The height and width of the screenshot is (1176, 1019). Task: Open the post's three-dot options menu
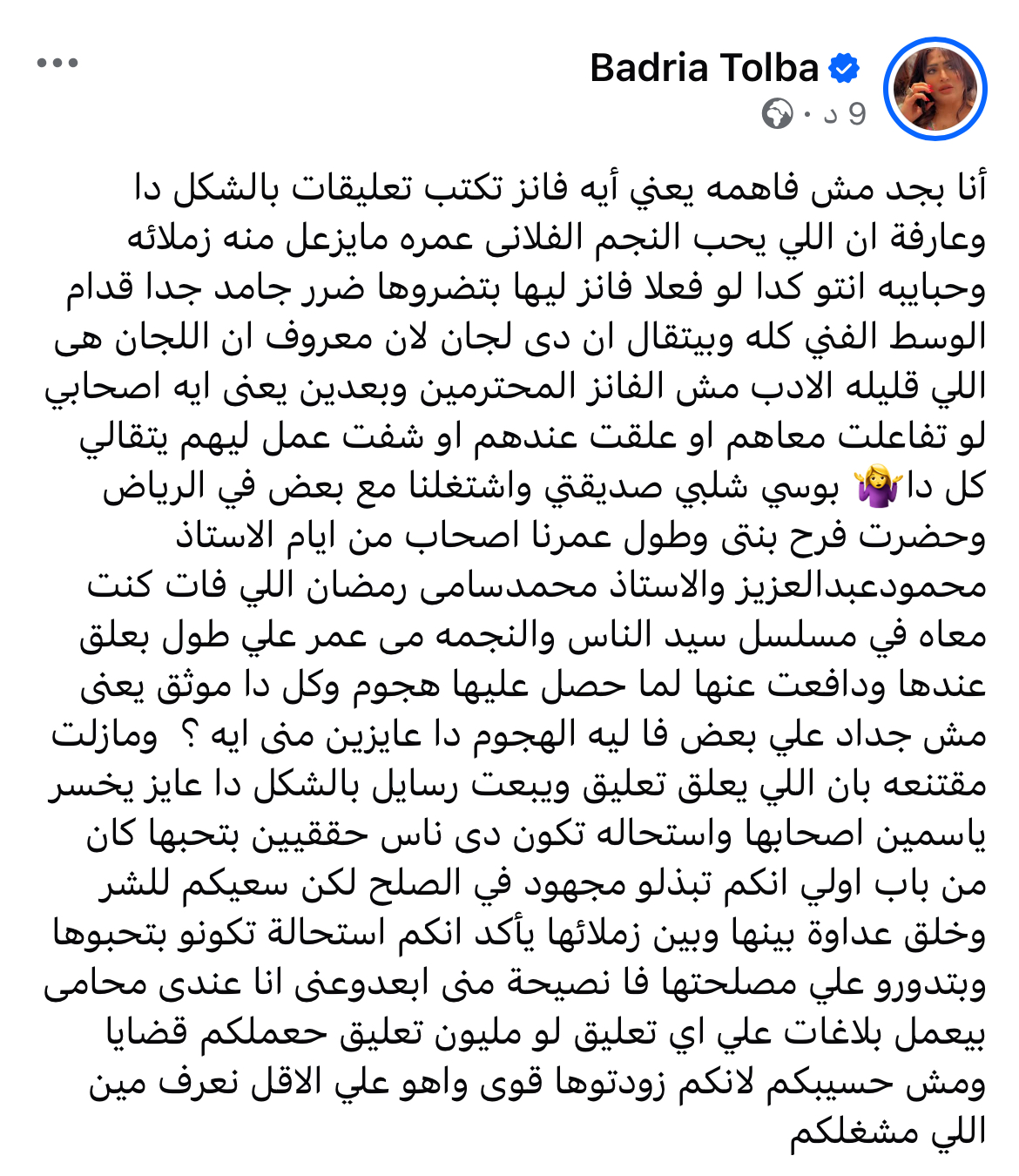[x=57, y=63]
